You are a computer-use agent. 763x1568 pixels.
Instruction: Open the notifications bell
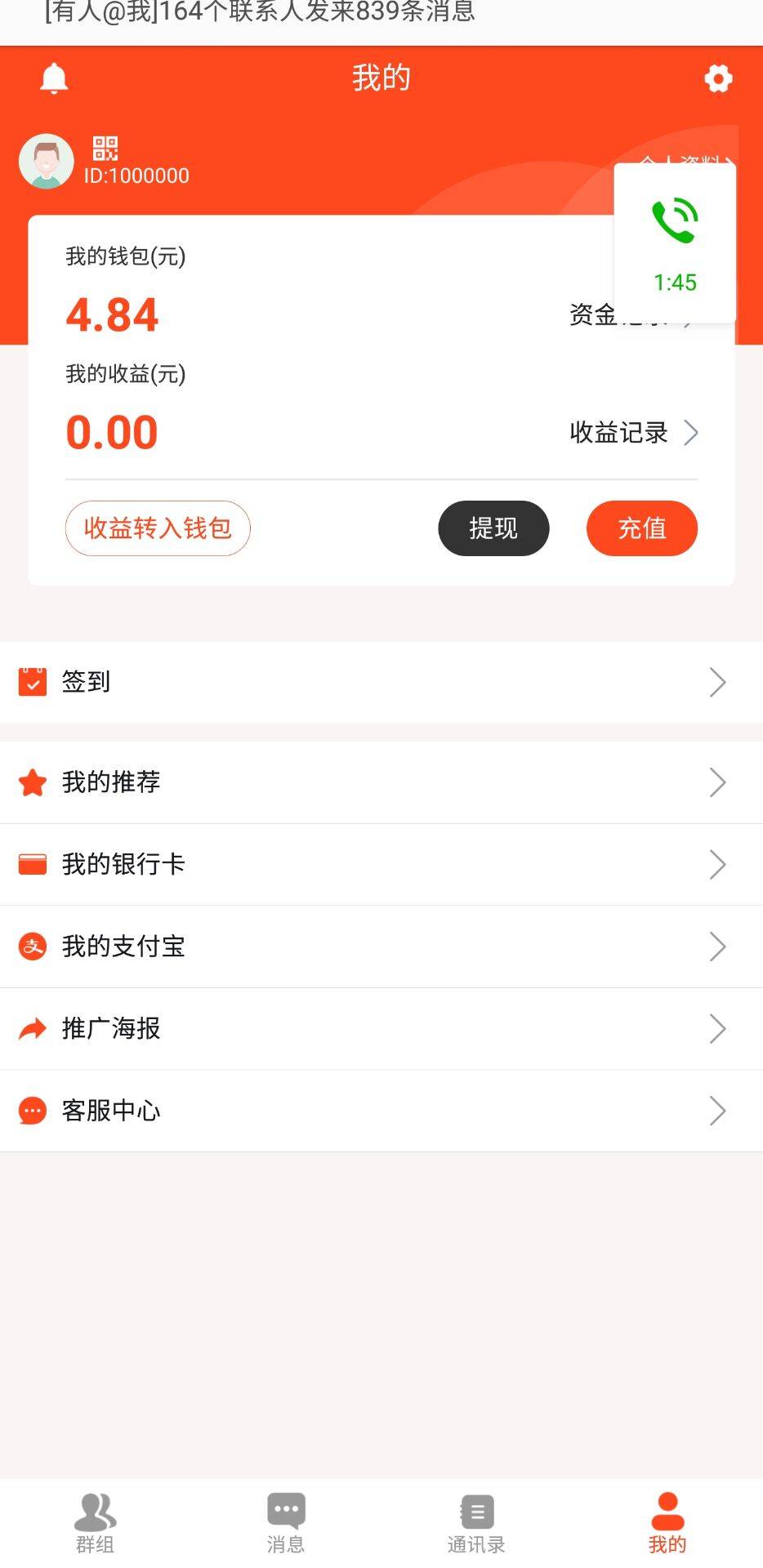pyautogui.click(x=54, y=78)
